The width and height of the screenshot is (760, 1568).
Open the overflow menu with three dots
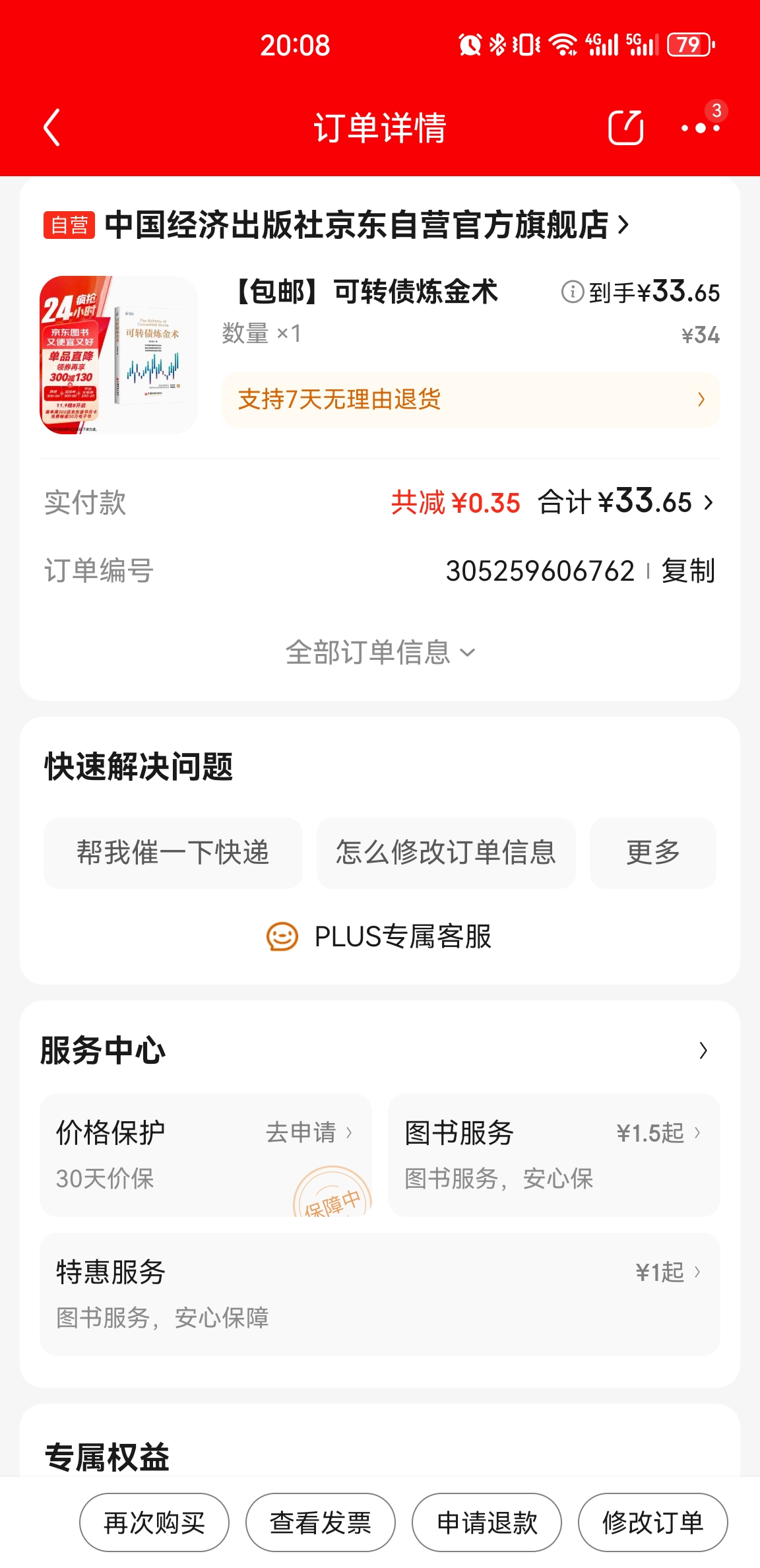[700, 127]
